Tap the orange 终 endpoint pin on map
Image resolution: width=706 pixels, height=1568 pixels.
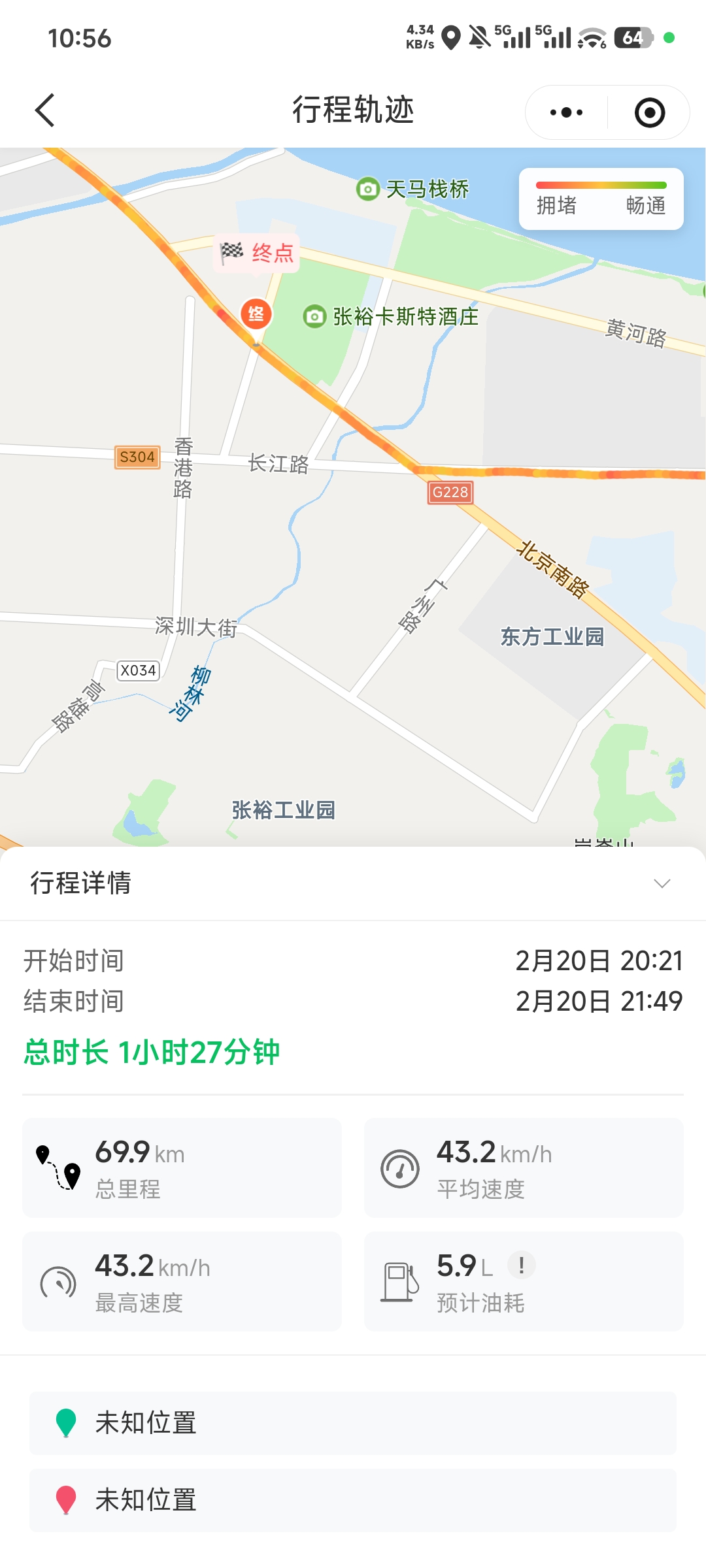coord(255,314)
